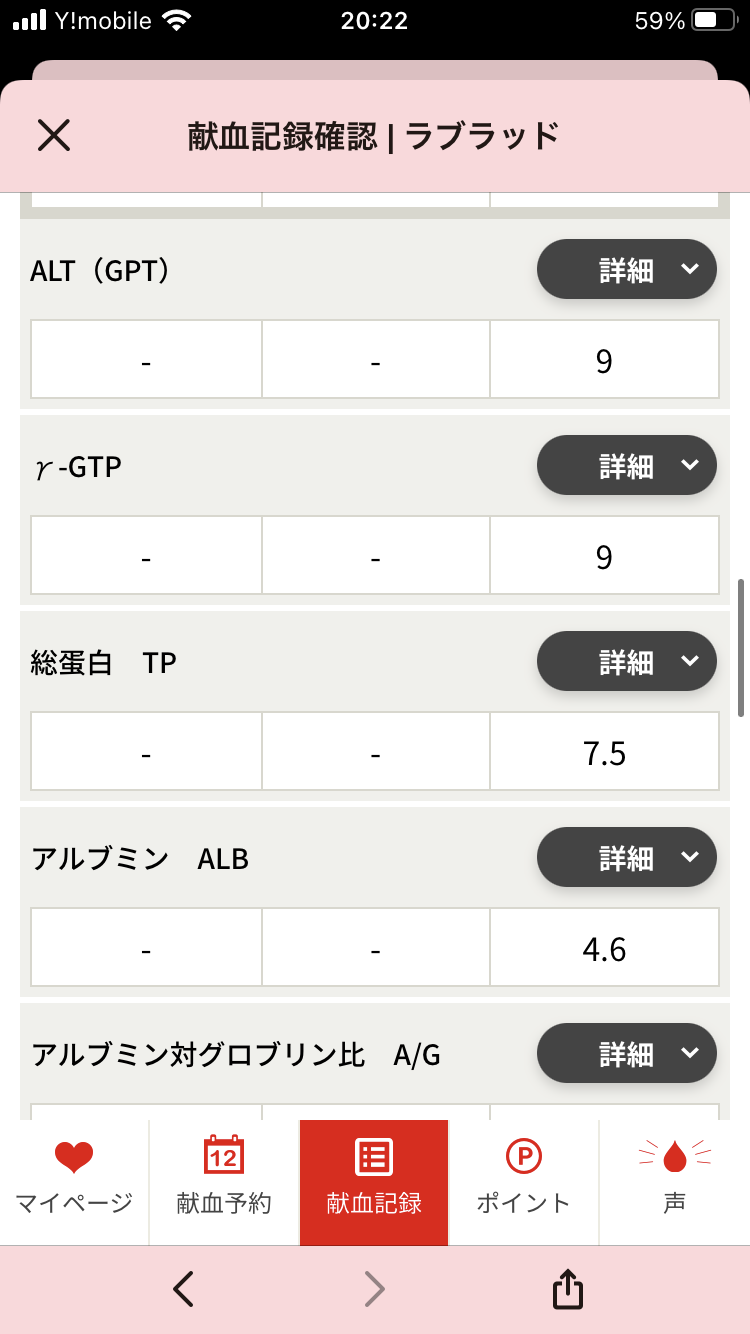Screen dimensions: 750x1334
Task: Select the 献血記録 tab
Action: pyautogui.click(x=374, y=1182)
